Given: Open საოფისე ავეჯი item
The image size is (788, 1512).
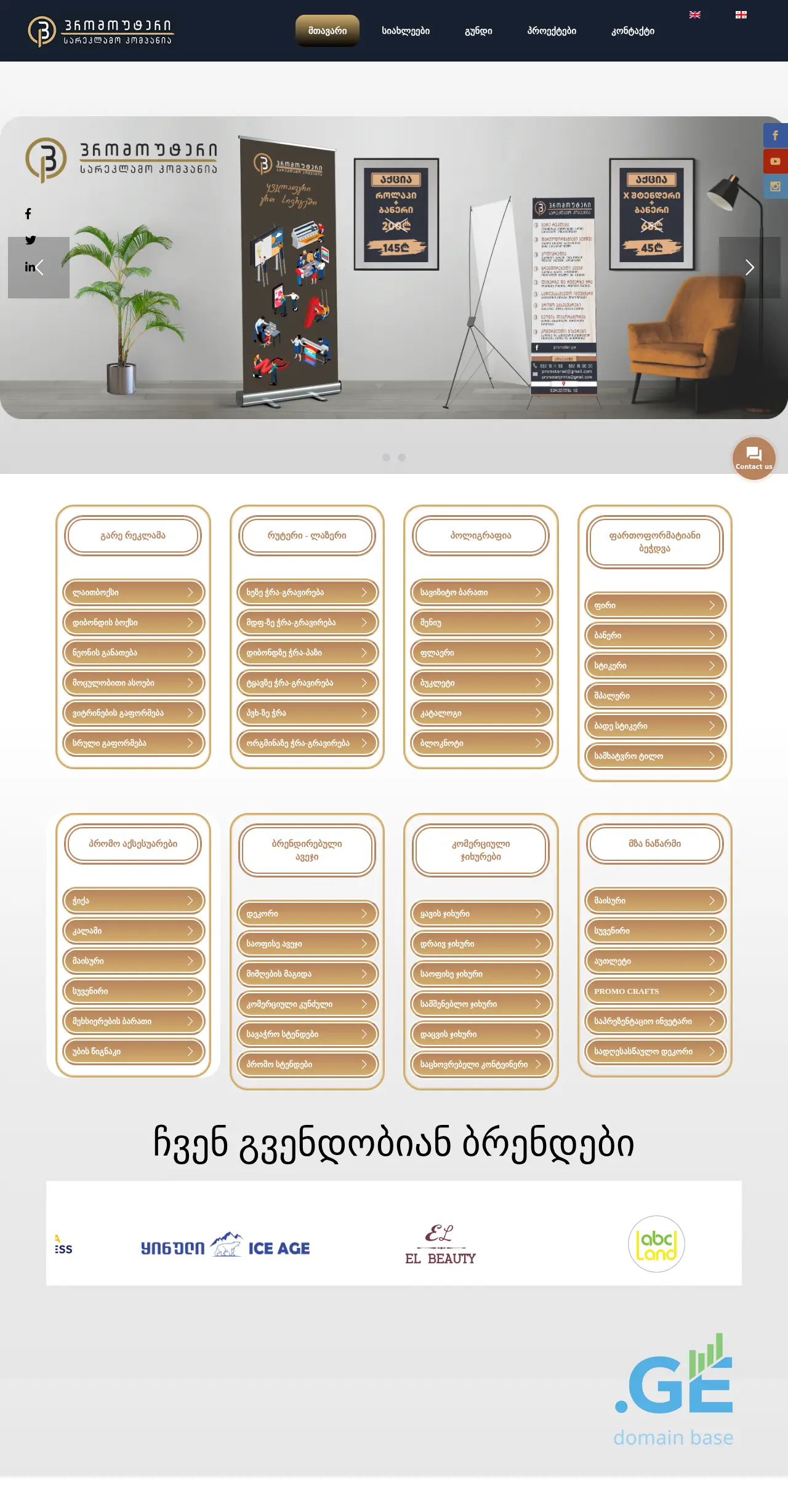Looking at the screenshot, I should click(307, 943).
